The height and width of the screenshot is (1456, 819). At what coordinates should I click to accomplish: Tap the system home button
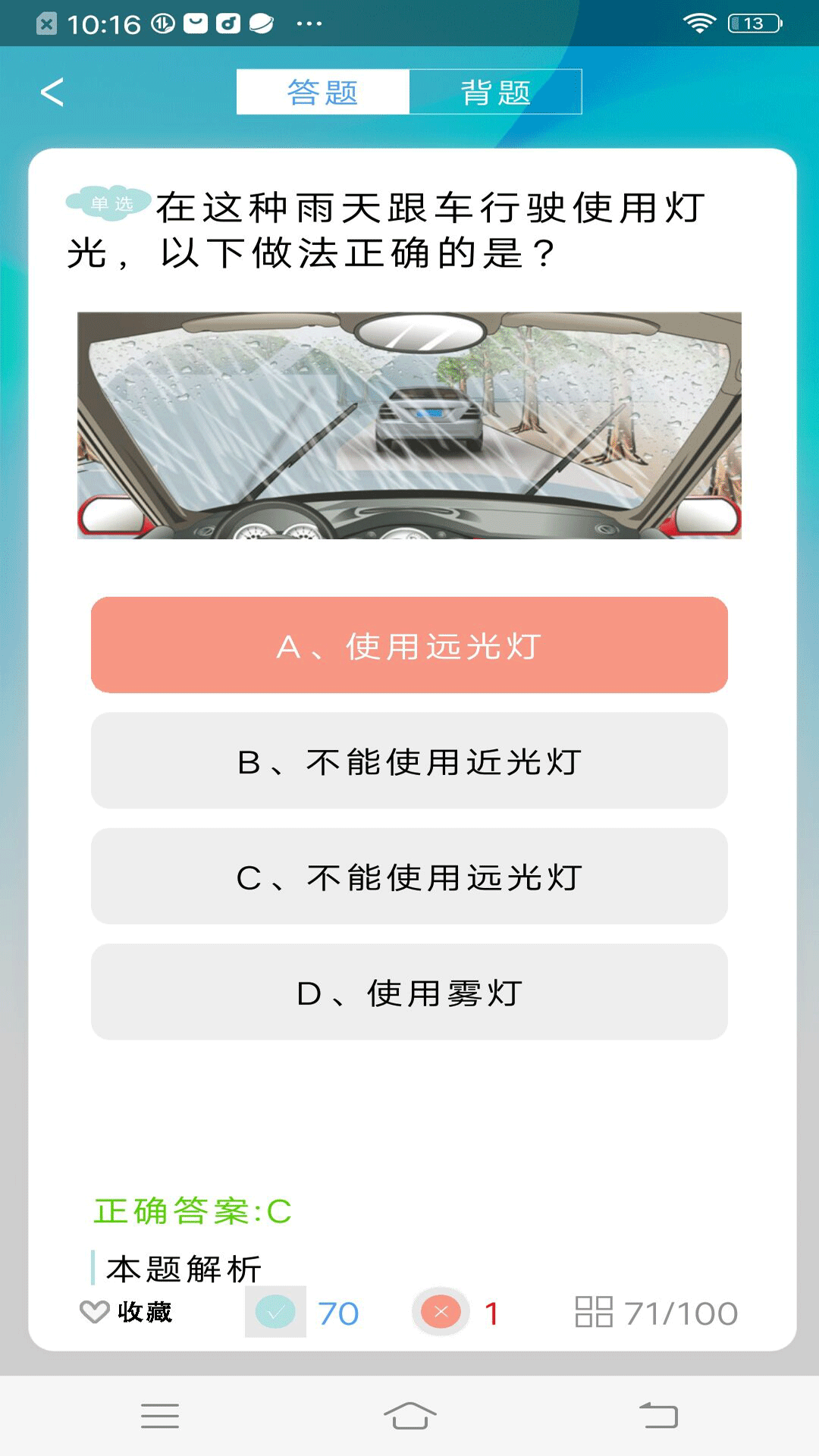[x=409, y=1416]
